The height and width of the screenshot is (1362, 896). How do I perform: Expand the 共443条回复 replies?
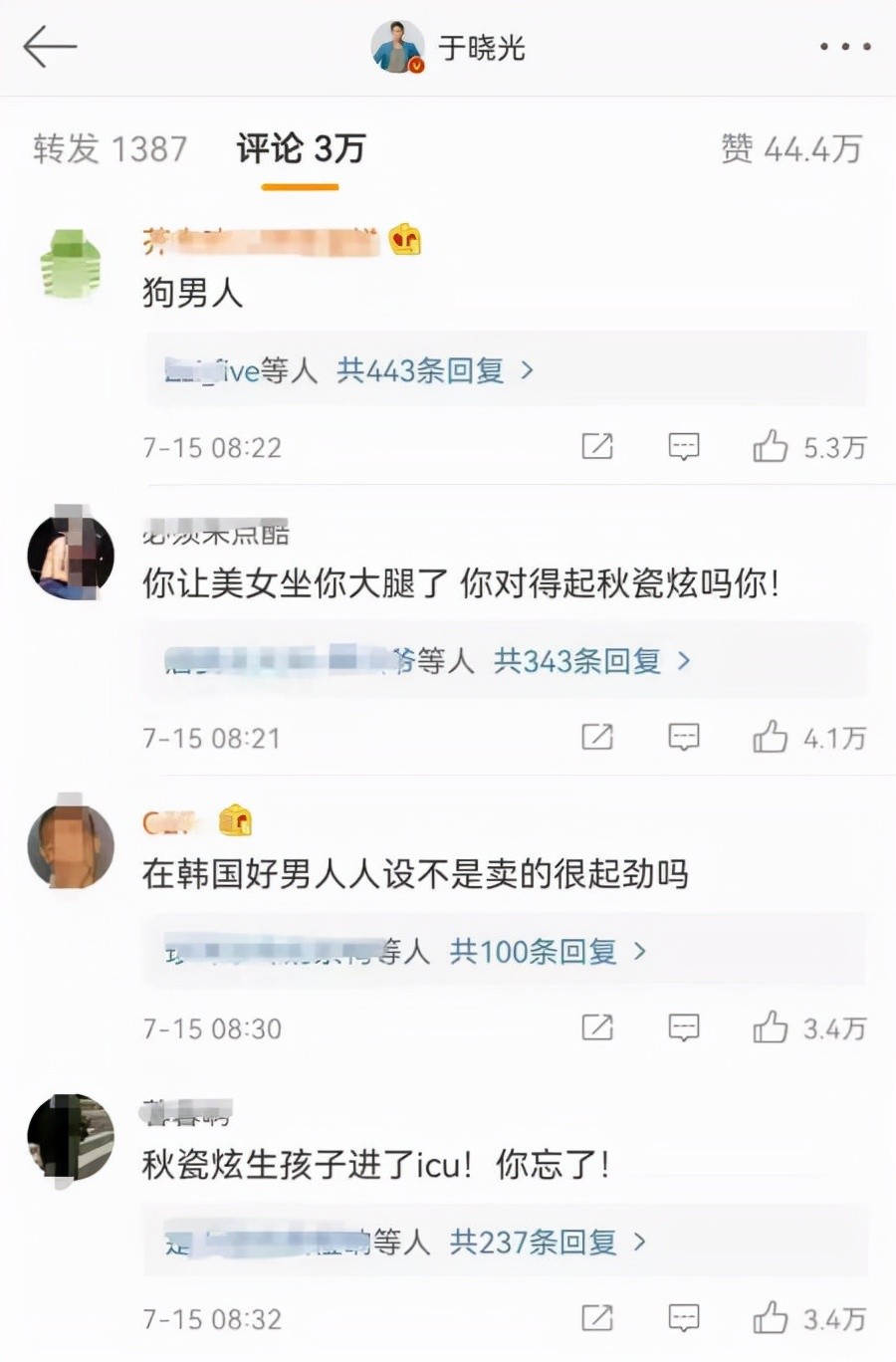[x=434, y=371]
